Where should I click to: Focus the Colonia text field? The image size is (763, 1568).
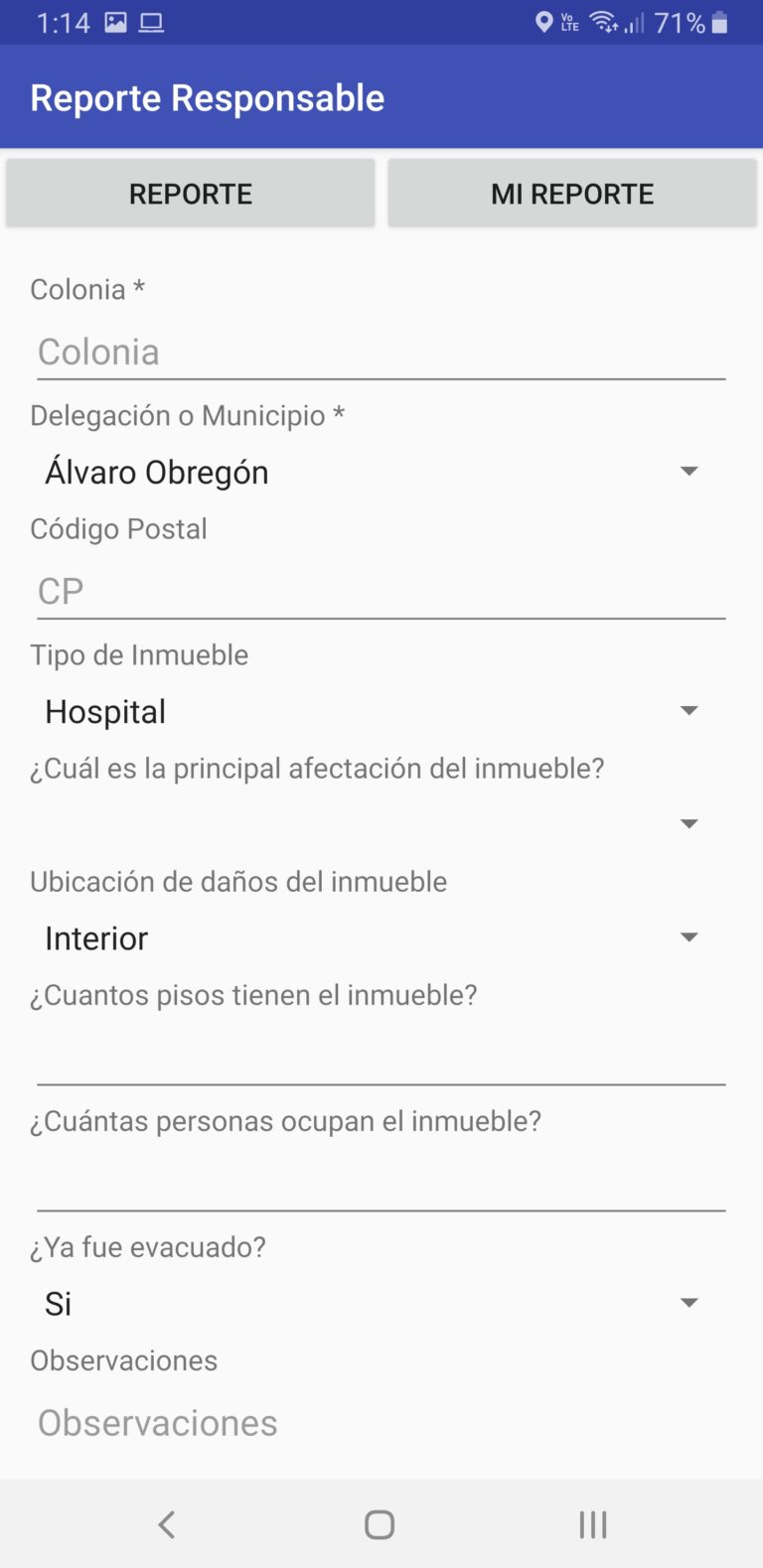(381, 353)
